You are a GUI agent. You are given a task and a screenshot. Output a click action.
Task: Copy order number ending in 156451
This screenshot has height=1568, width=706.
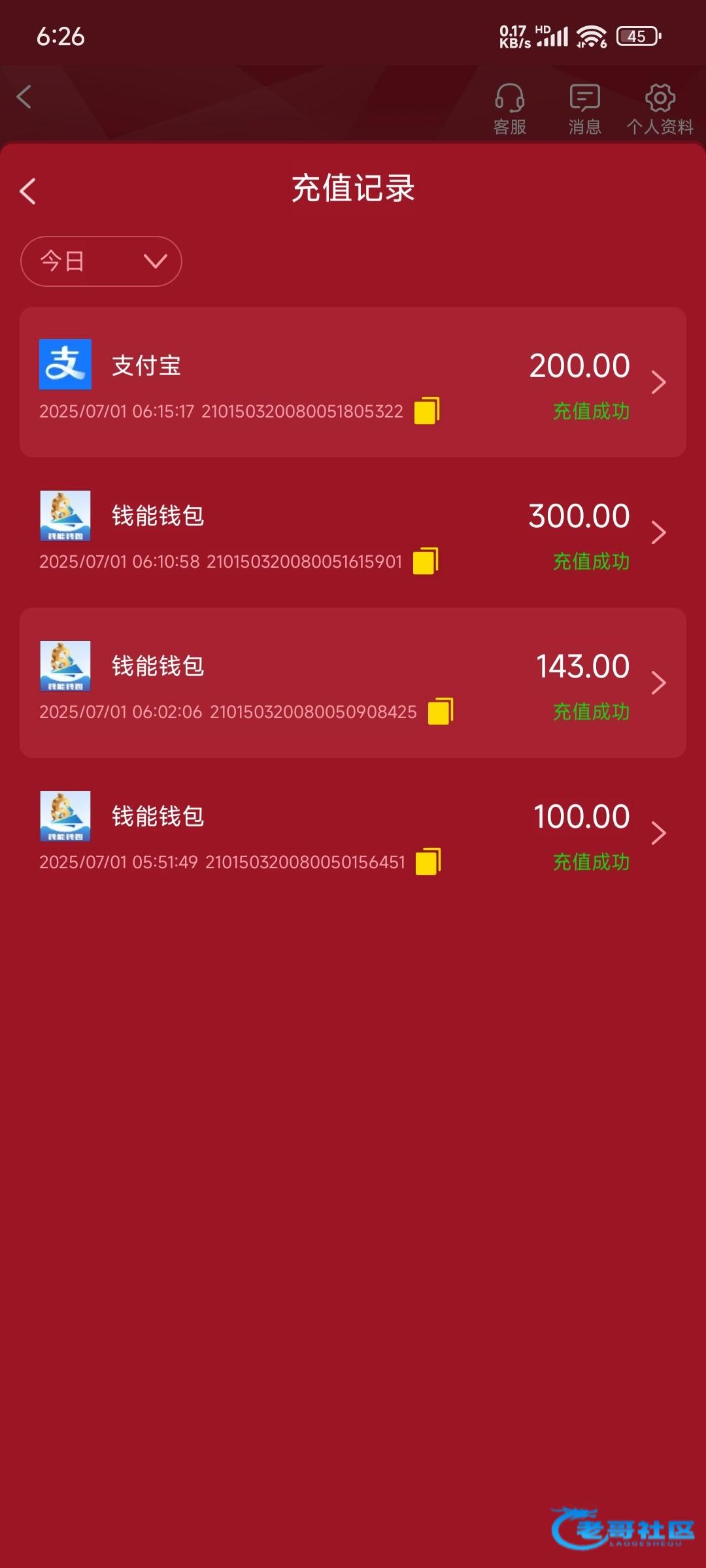click(428, 862)
